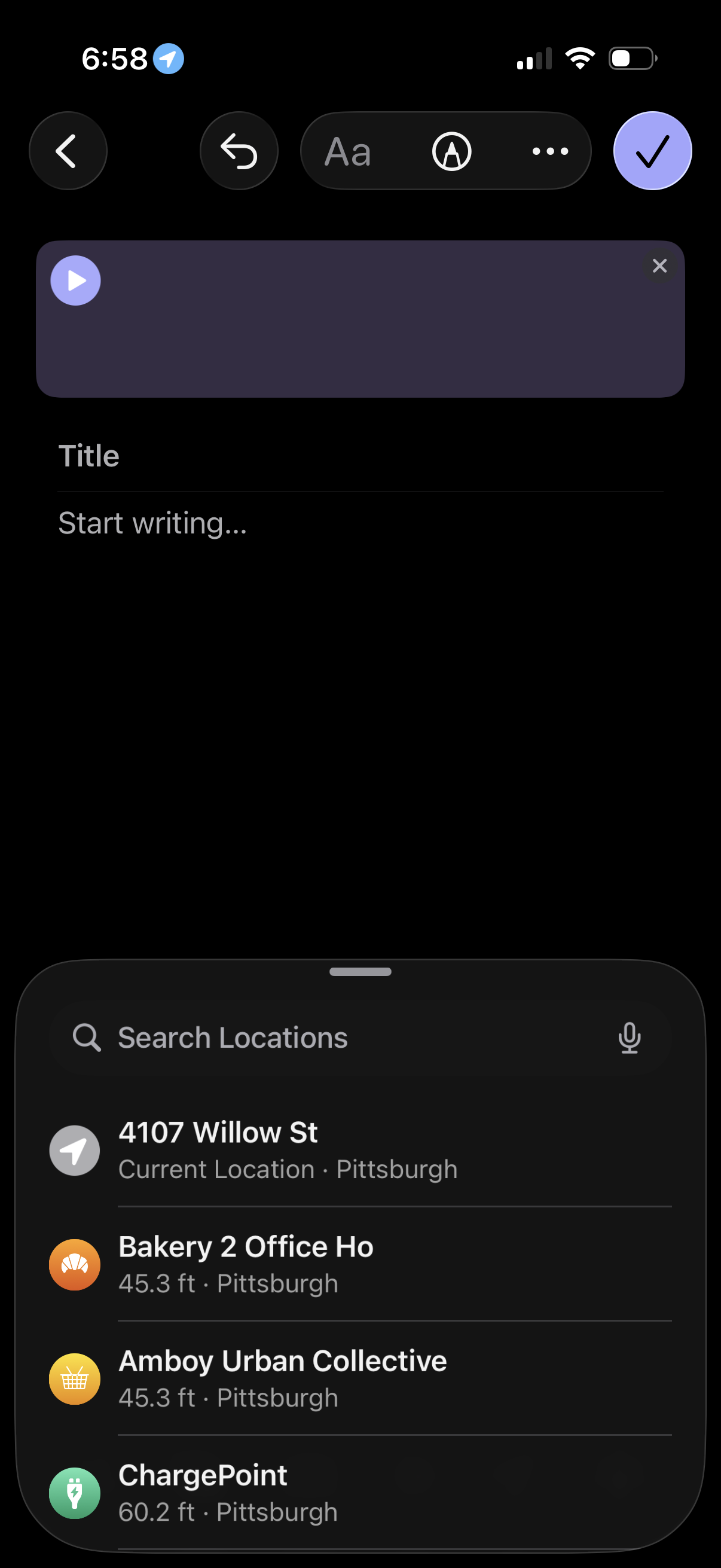The image size is (721, 1568).
Task: Save the entry with the checkmark button
Action: point(652,151)
